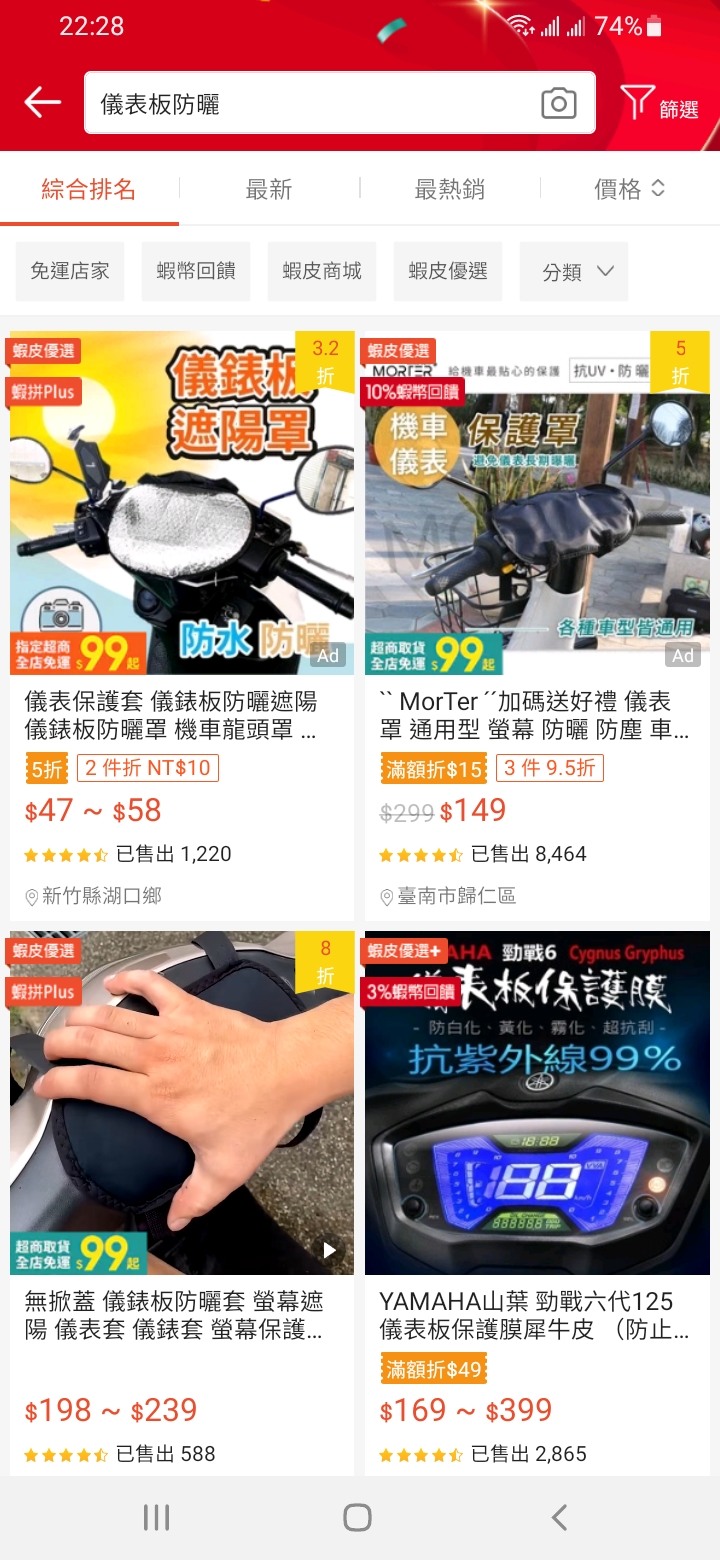Screen dimensions: 720x1560
Task: Toggle the 免運店家 filter chip
Action: pyautogui.click(x=69, y=271)
